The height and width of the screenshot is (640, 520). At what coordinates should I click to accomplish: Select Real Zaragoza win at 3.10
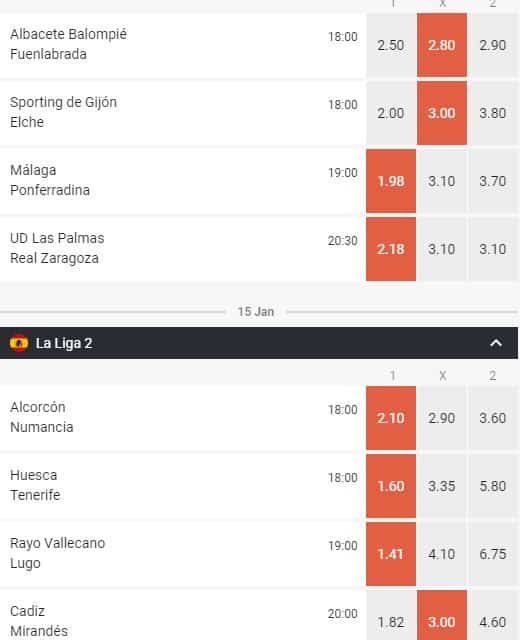pos(493,249)
